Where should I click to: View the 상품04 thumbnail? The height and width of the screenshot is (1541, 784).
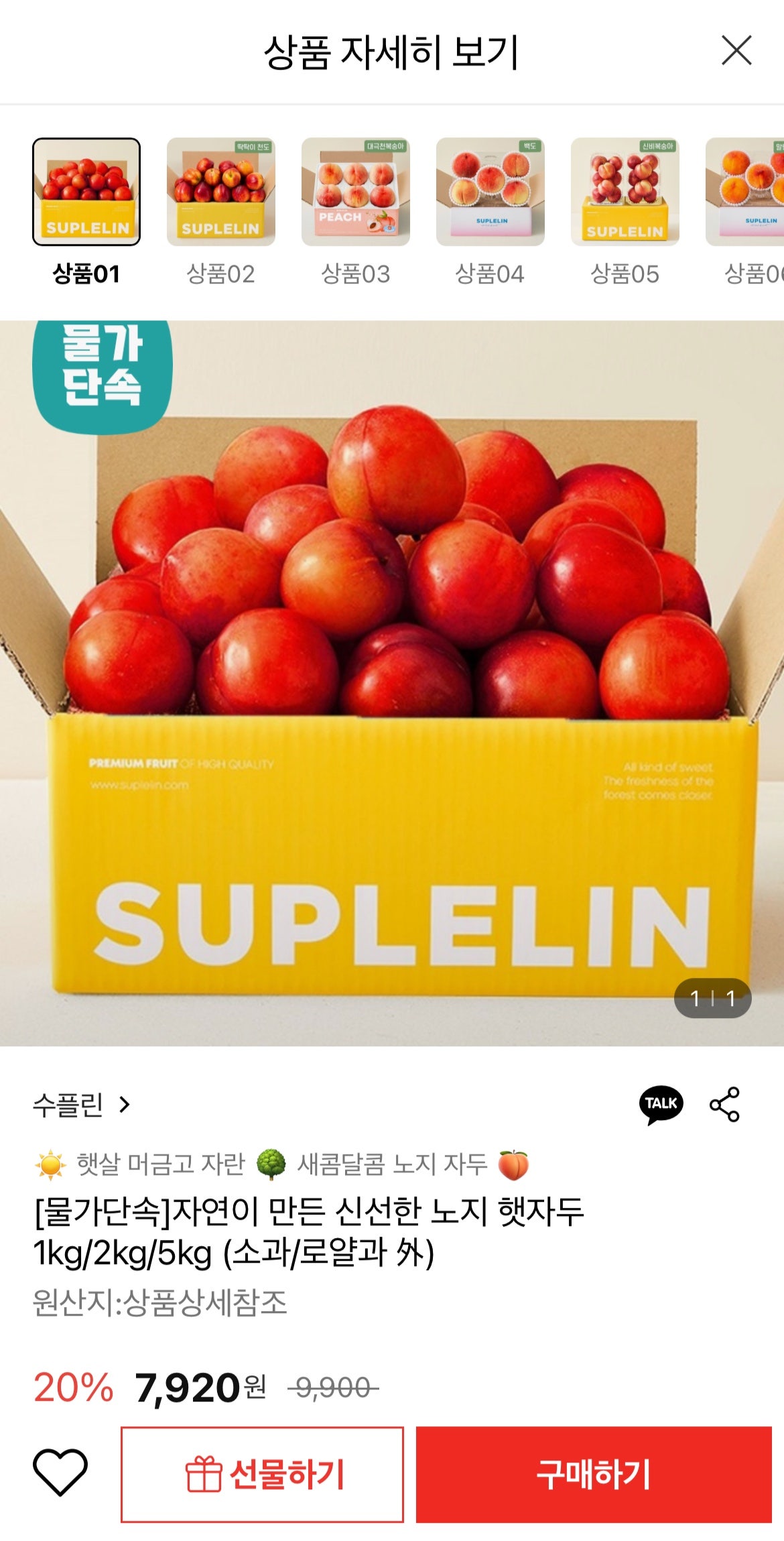point(490,192)
